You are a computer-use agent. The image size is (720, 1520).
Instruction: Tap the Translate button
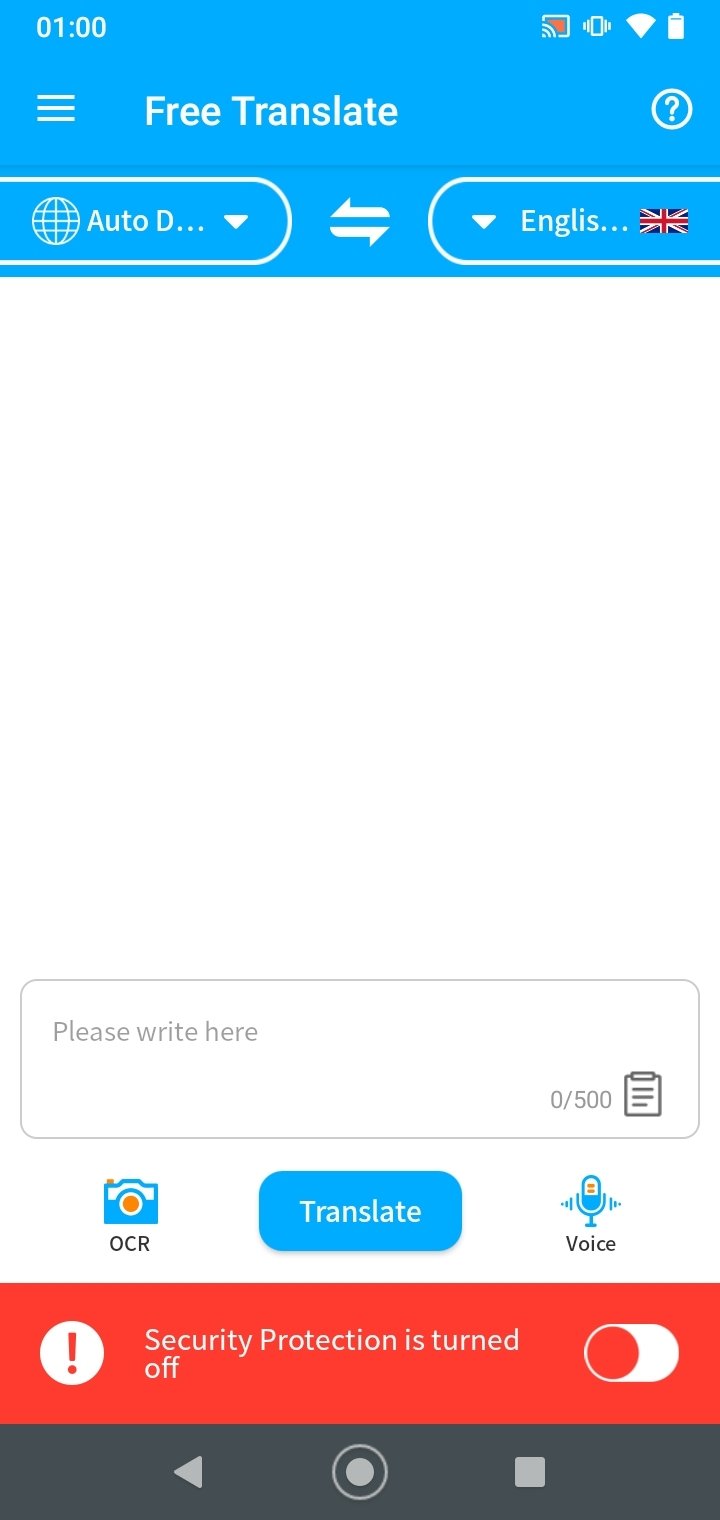[x=360, y=1211]
